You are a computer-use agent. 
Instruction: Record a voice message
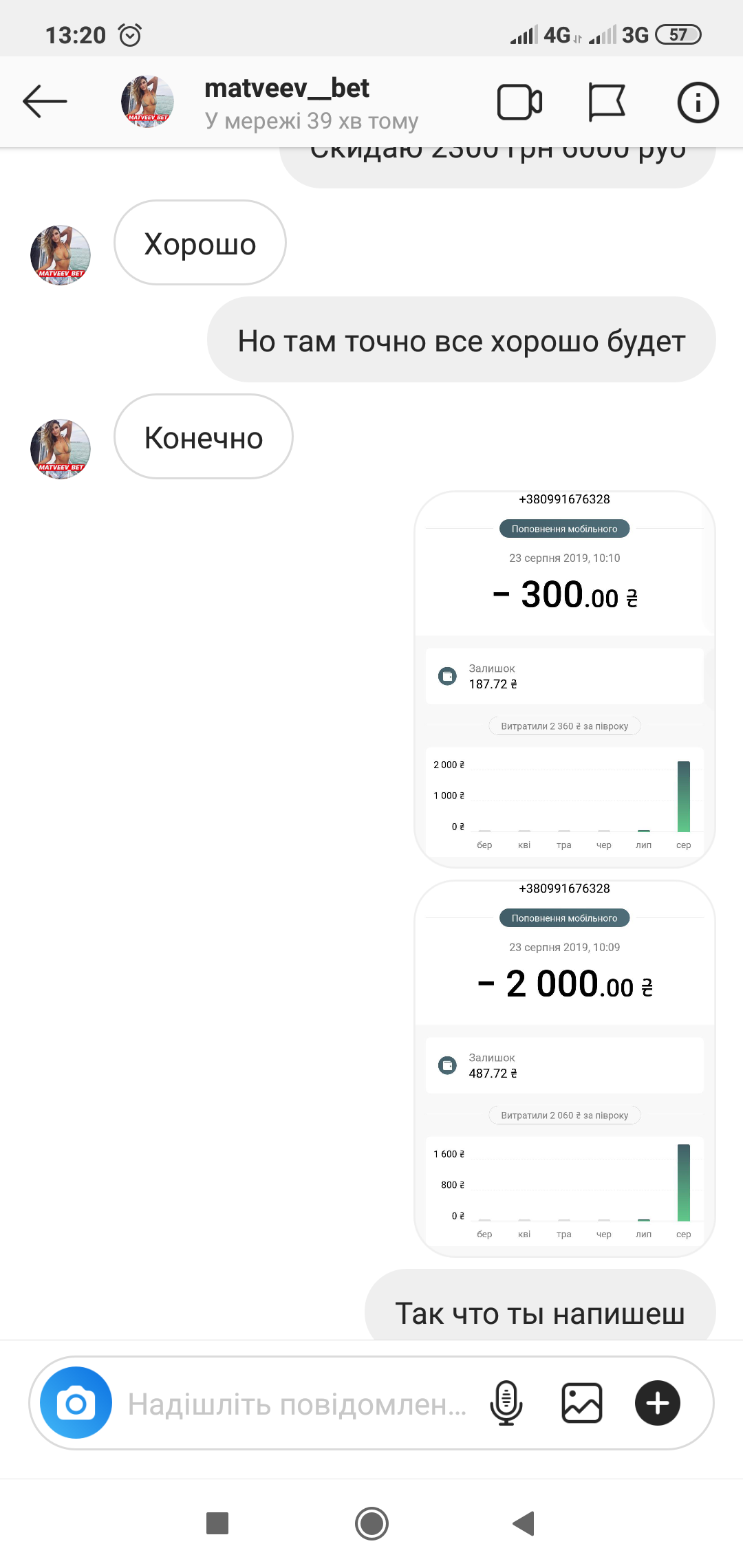[x=506, y=1403]
